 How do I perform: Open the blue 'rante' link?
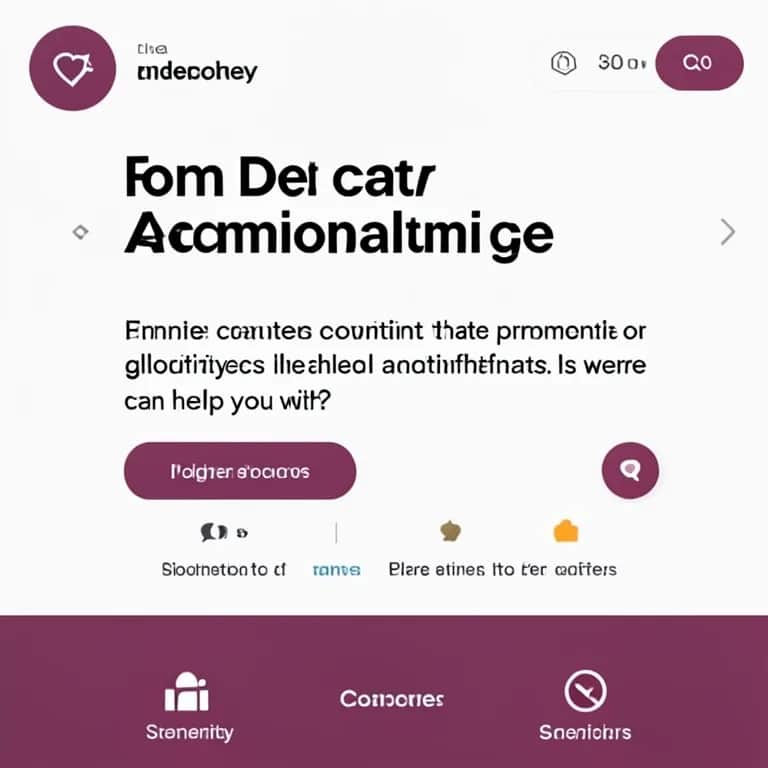tap(336, 569)
